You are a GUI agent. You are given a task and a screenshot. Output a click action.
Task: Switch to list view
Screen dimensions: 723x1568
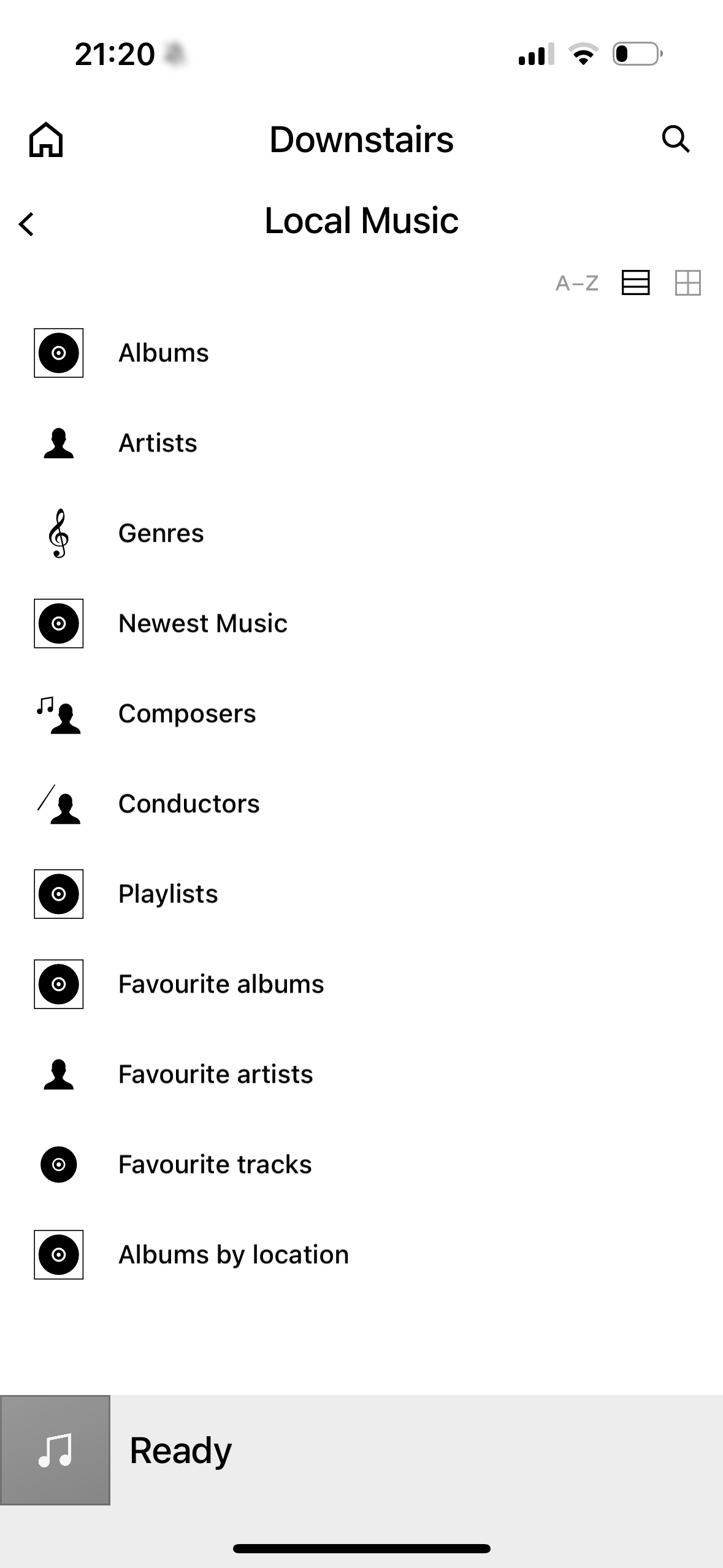click(x=635, y=283)
